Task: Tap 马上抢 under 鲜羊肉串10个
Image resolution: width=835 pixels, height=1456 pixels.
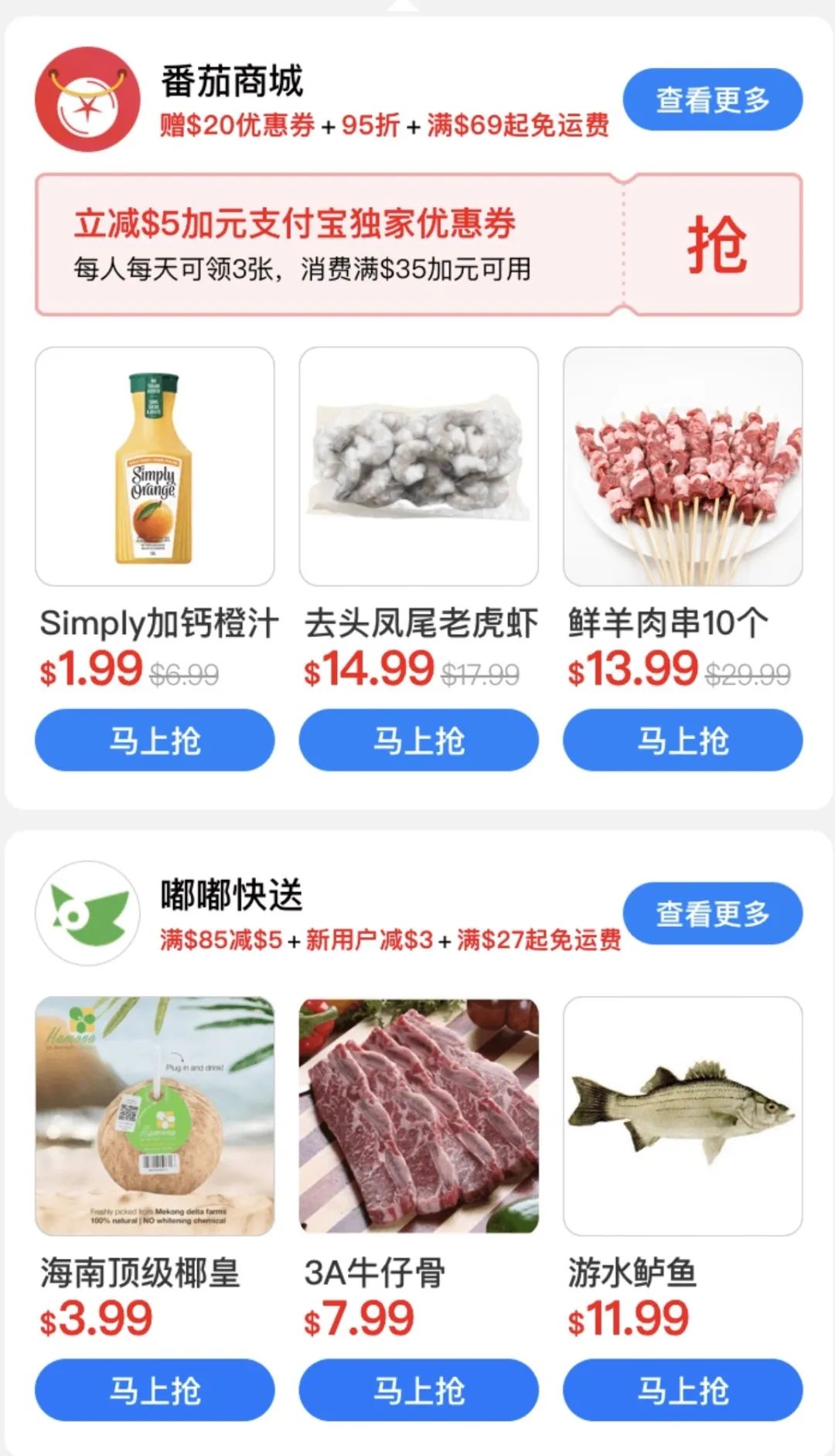Action: coord(682,740)
